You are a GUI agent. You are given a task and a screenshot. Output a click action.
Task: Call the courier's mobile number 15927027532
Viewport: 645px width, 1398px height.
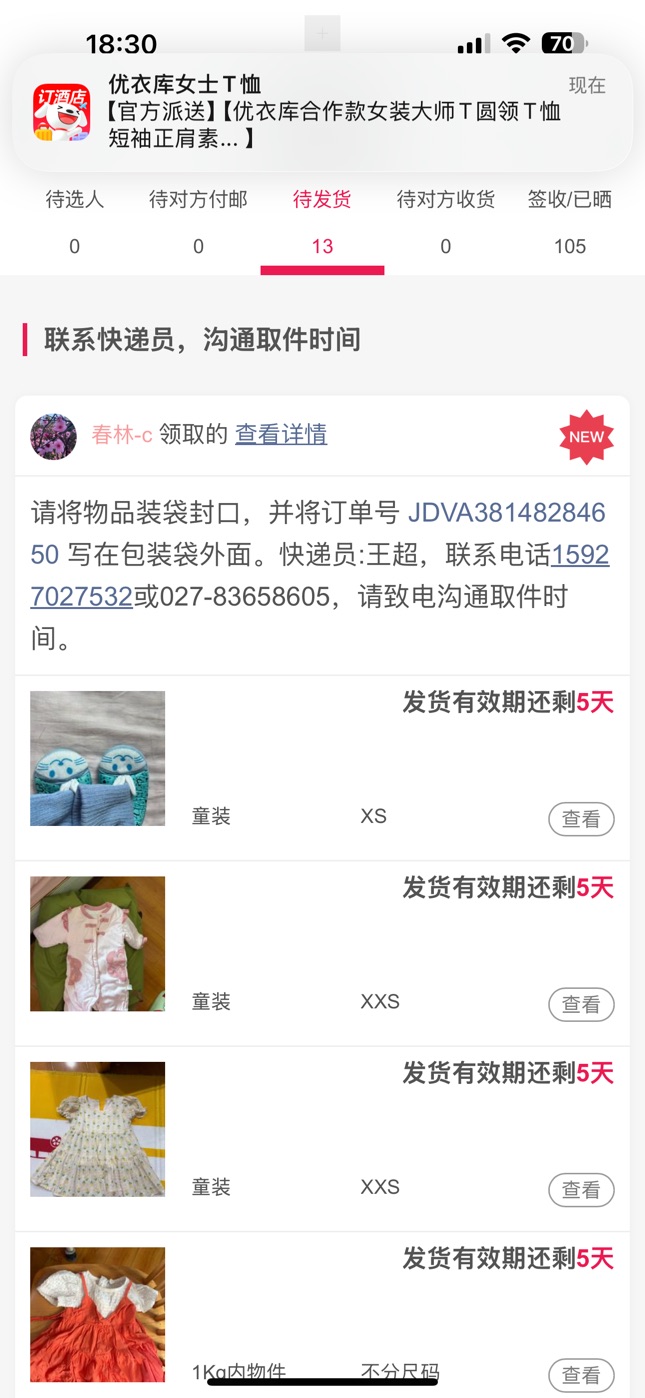[x=82, y=597]
